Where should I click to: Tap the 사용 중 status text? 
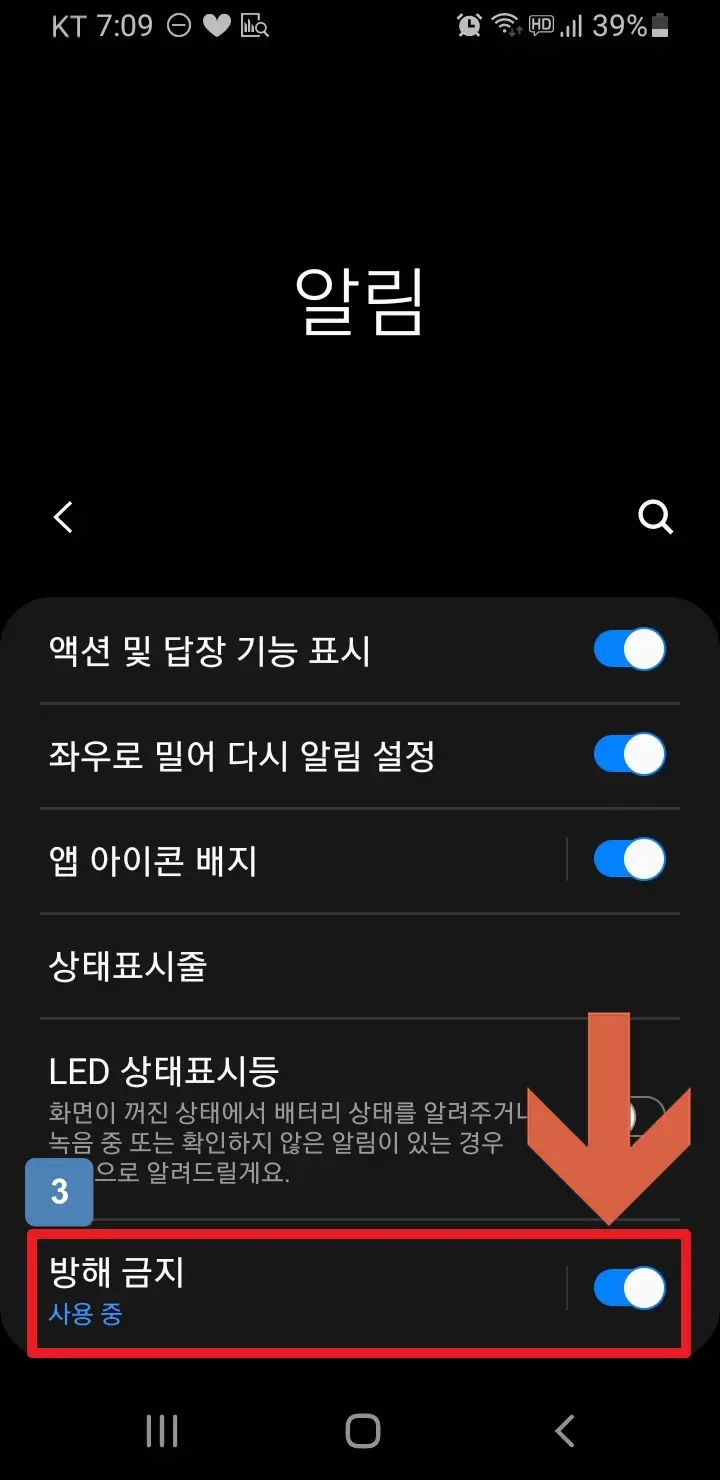[x=84, y=1315]
